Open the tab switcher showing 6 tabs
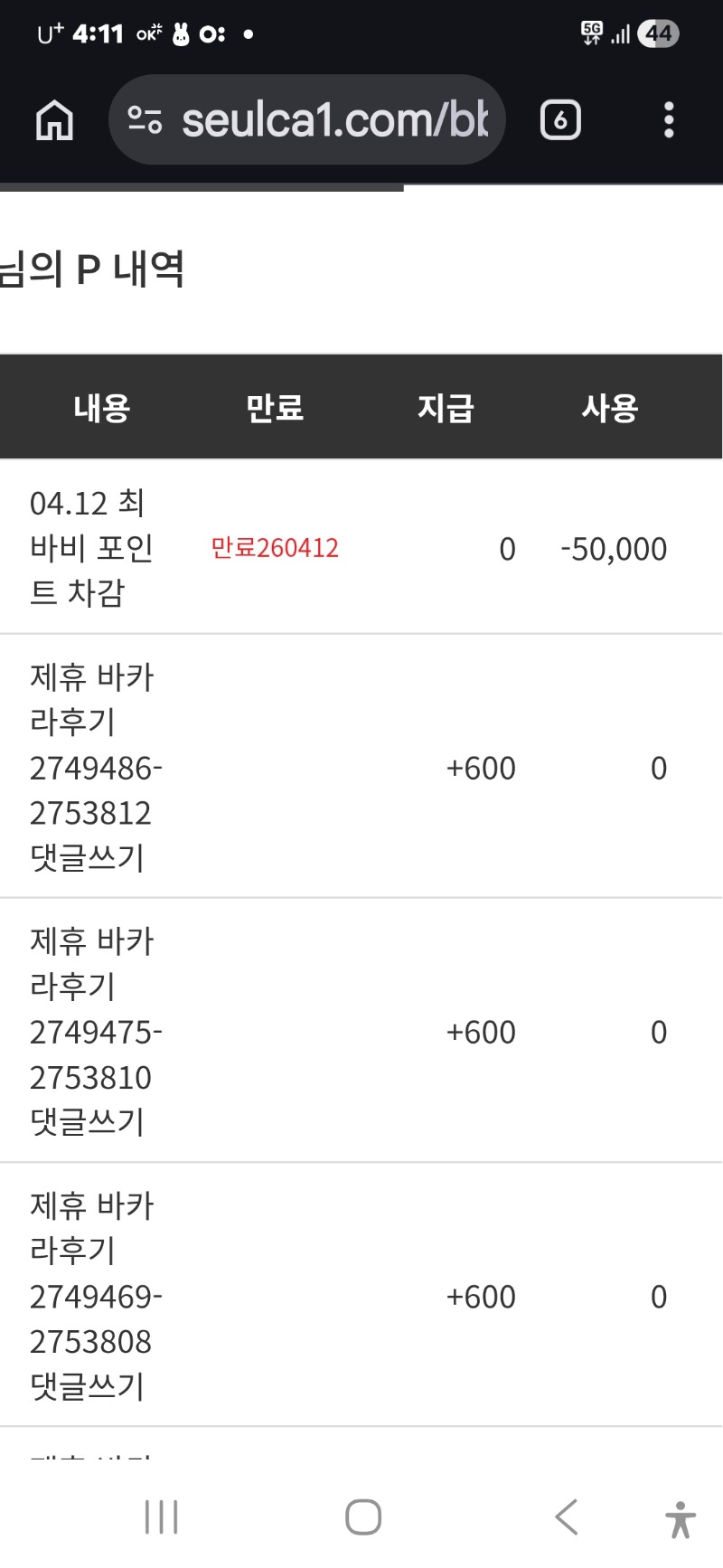This screenshot has height=1568, width=723. (560, 120)
